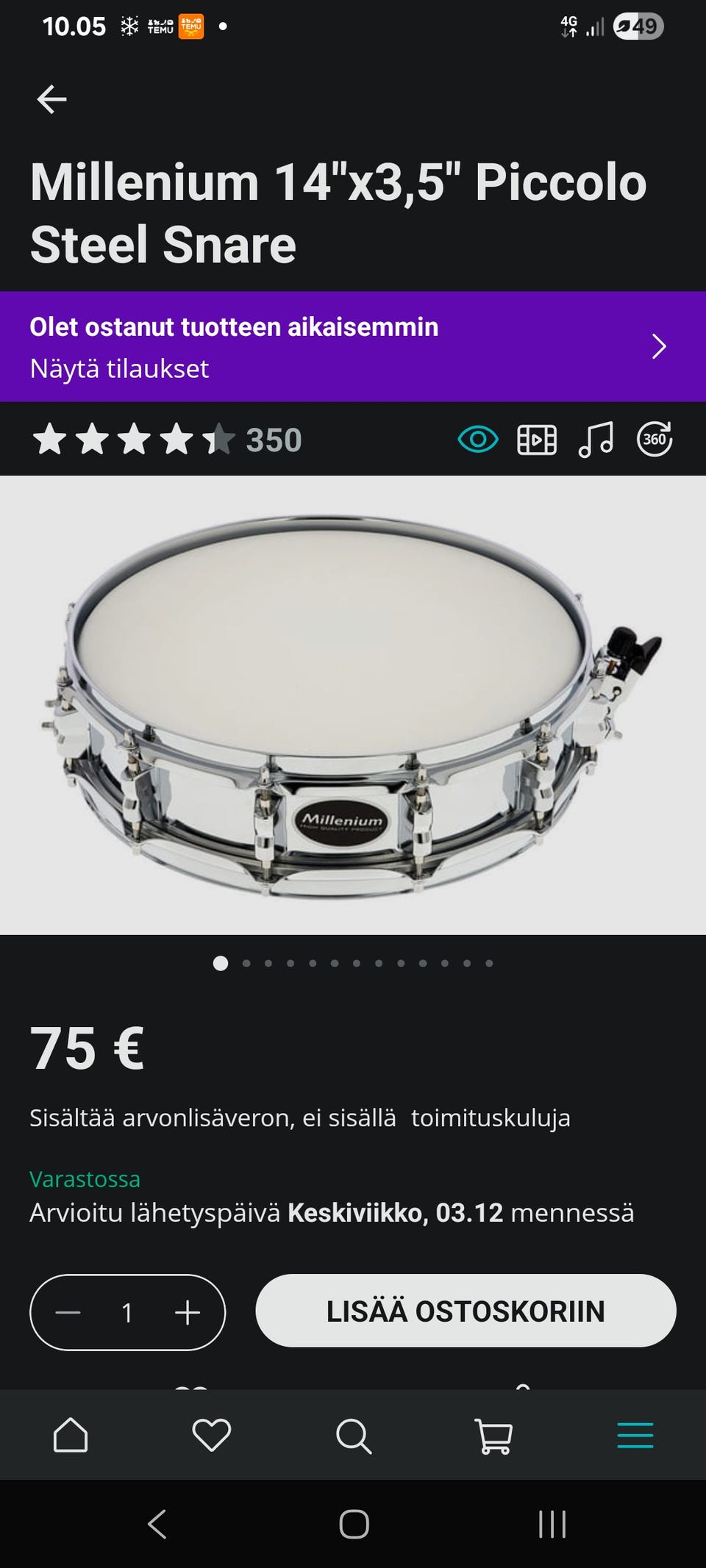Open the previous orders banner
Screen dimensions: 706x1568
click(353, 346)
